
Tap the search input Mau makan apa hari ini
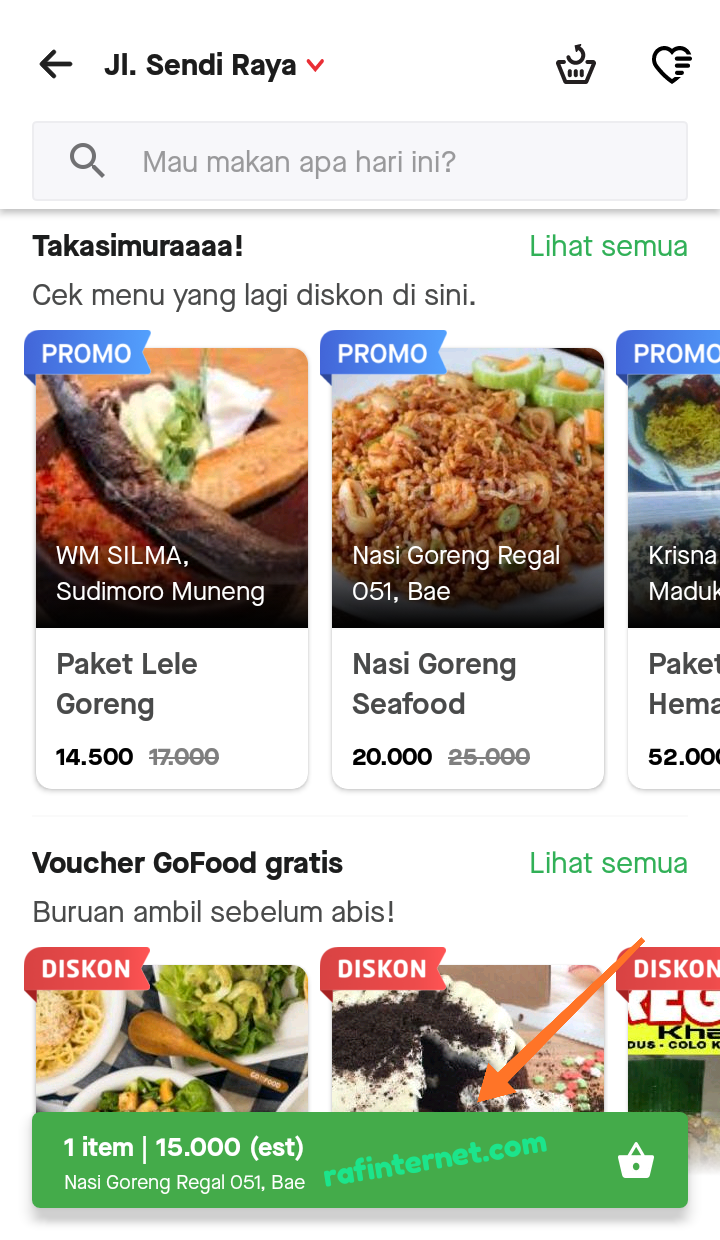300,160
